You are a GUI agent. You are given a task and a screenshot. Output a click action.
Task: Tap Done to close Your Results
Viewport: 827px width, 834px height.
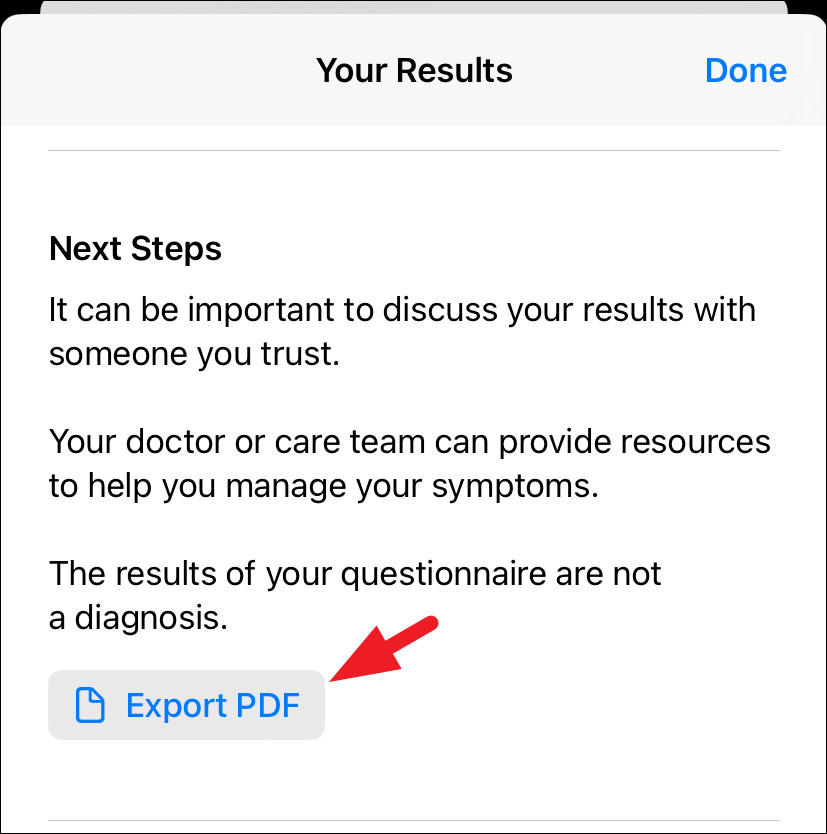click(x=745, y=71)
